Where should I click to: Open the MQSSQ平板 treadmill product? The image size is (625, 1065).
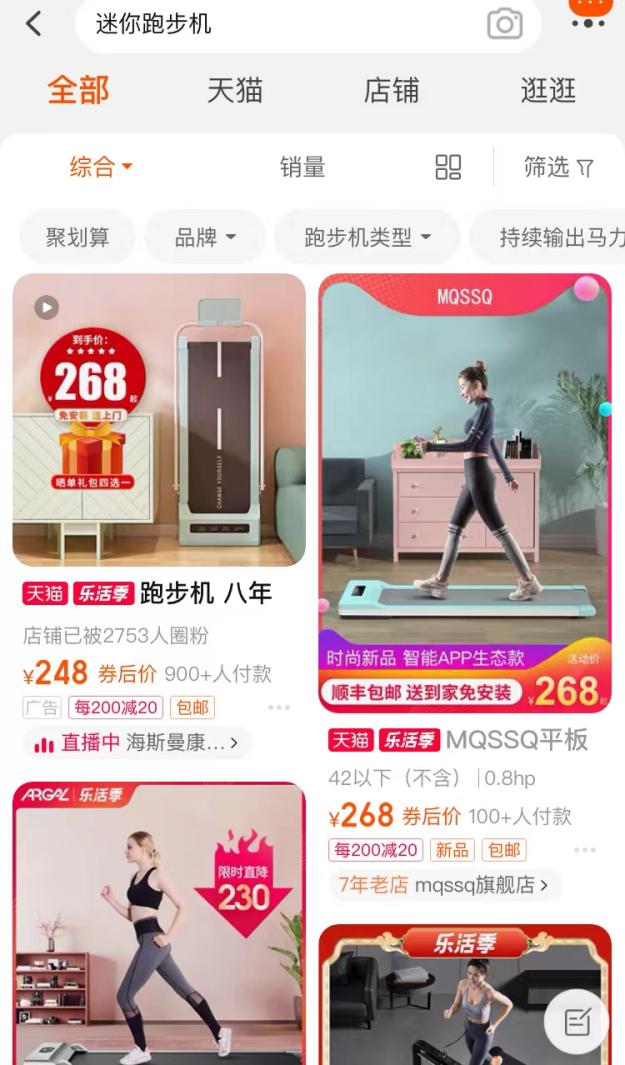[x=464, y=492]
